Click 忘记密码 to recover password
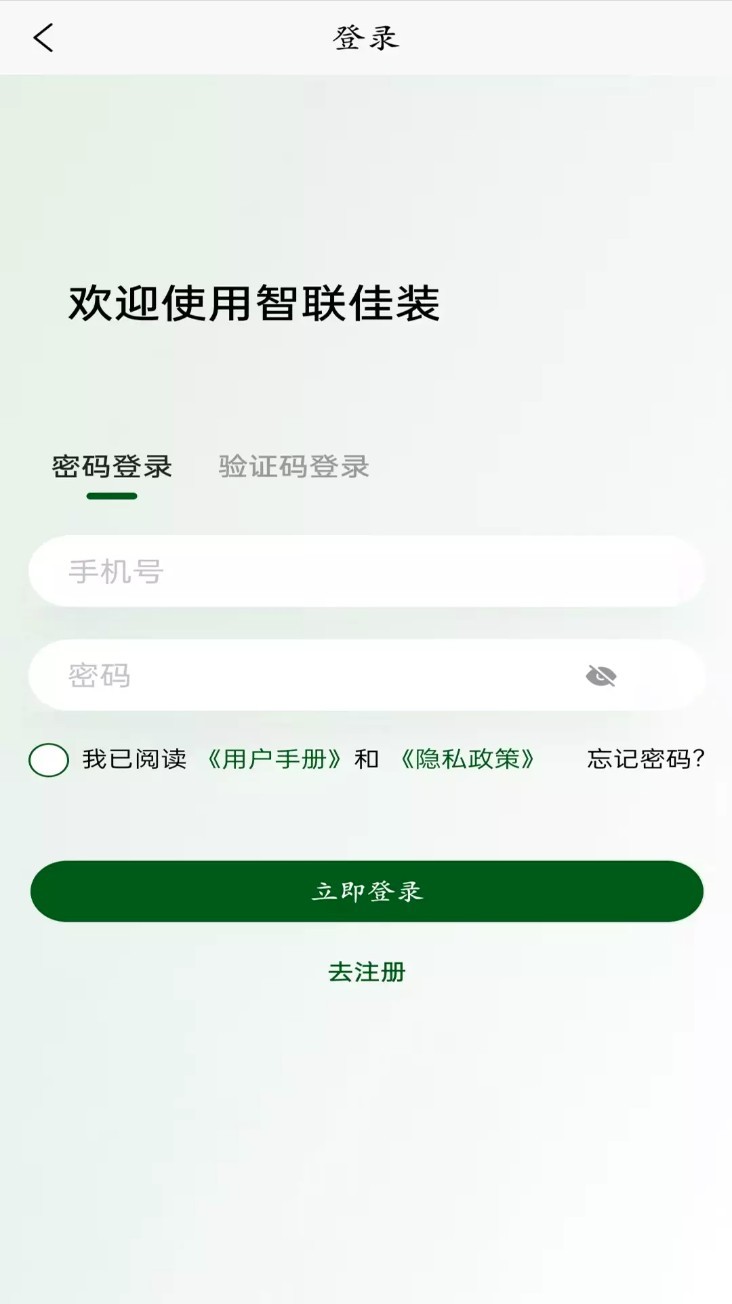This screenshot has height=1304, width=732. (645, 760)
